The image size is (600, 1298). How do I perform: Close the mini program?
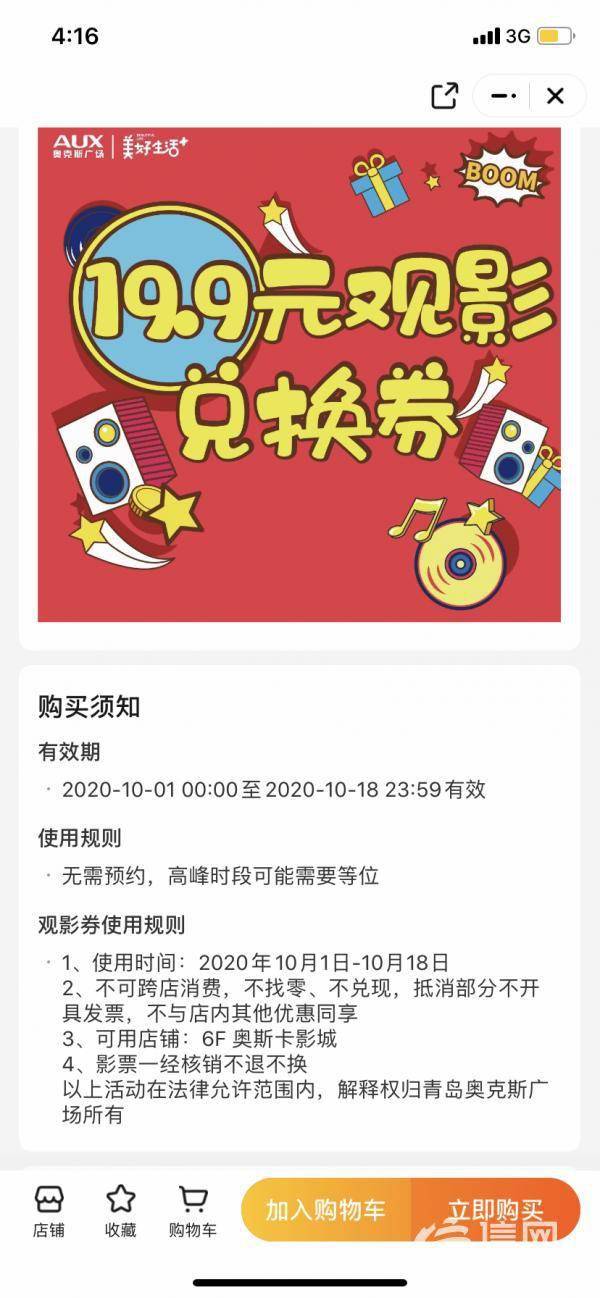(555, 96)
